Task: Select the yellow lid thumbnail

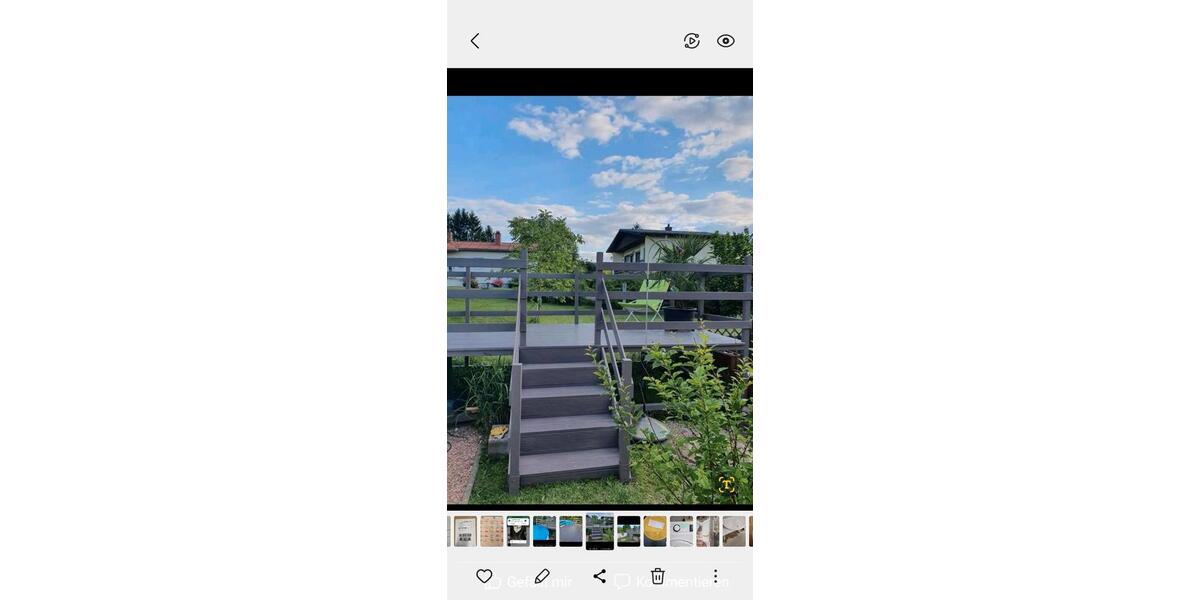Action: pos(654,531)
